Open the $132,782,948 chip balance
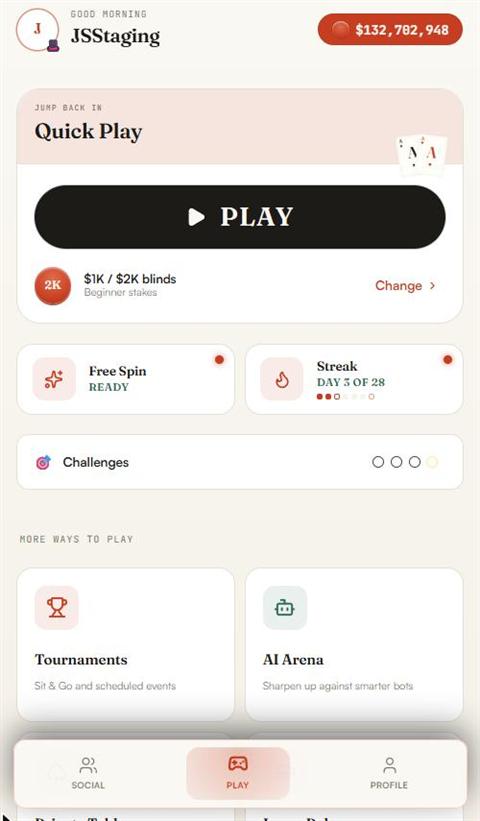 tap(390, 29)
